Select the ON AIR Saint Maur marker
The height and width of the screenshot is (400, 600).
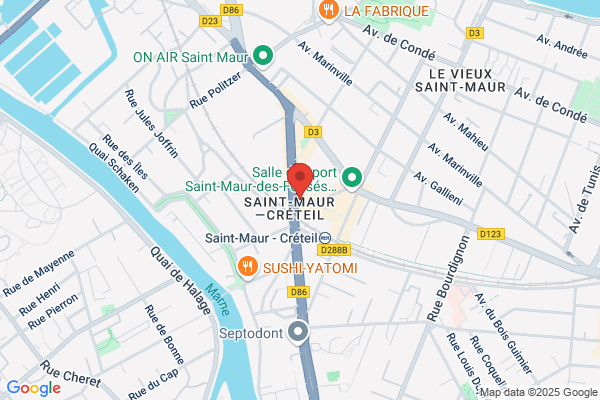point(263,56)
